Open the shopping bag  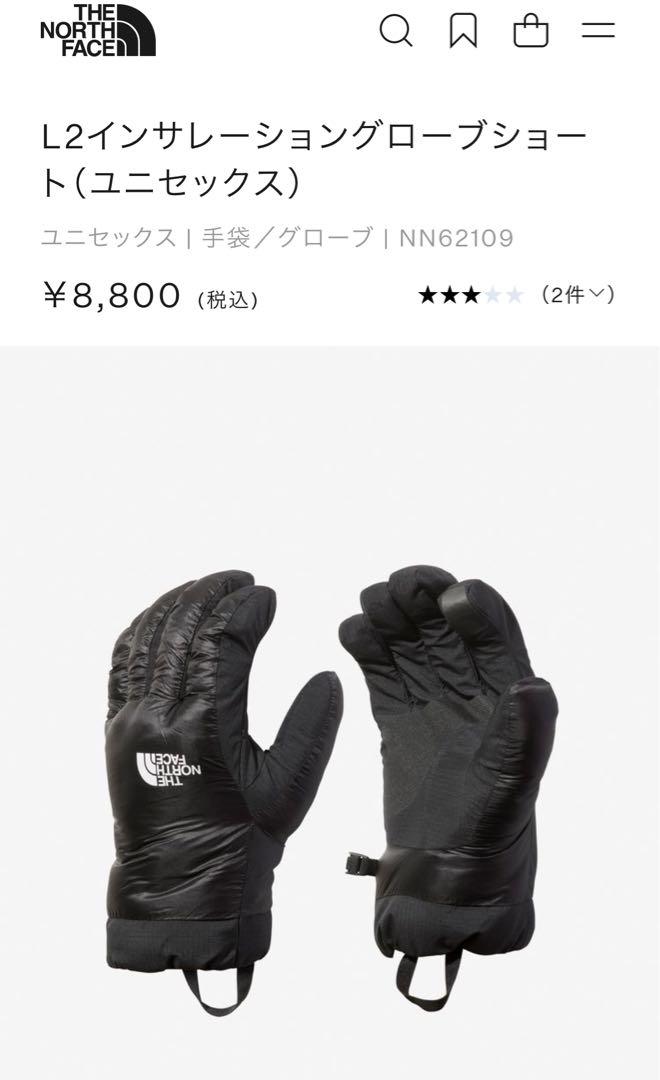531,31
